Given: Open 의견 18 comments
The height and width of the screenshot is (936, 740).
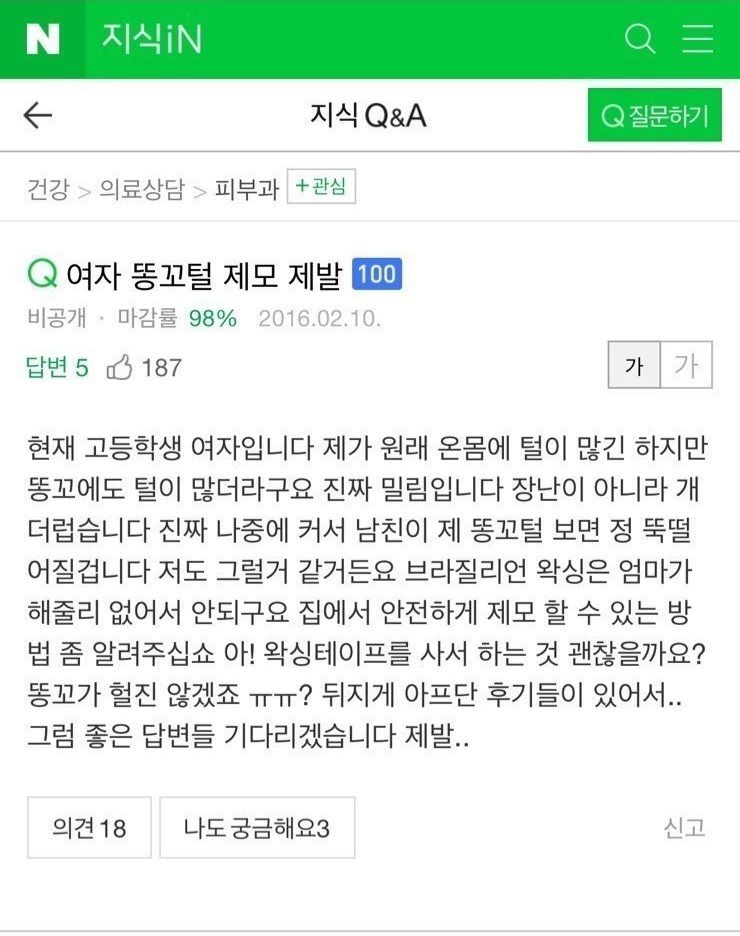Looking at the screenshot, I should [89, 828].
